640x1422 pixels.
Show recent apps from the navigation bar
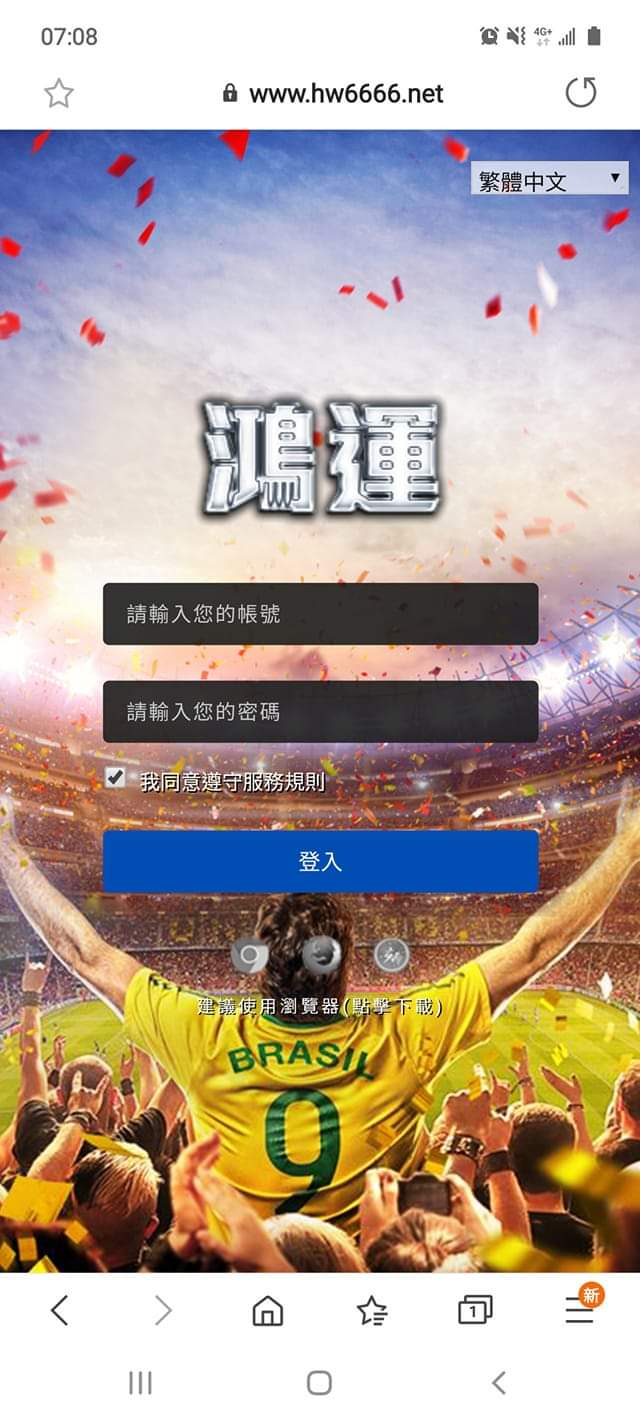[140, 1383]
